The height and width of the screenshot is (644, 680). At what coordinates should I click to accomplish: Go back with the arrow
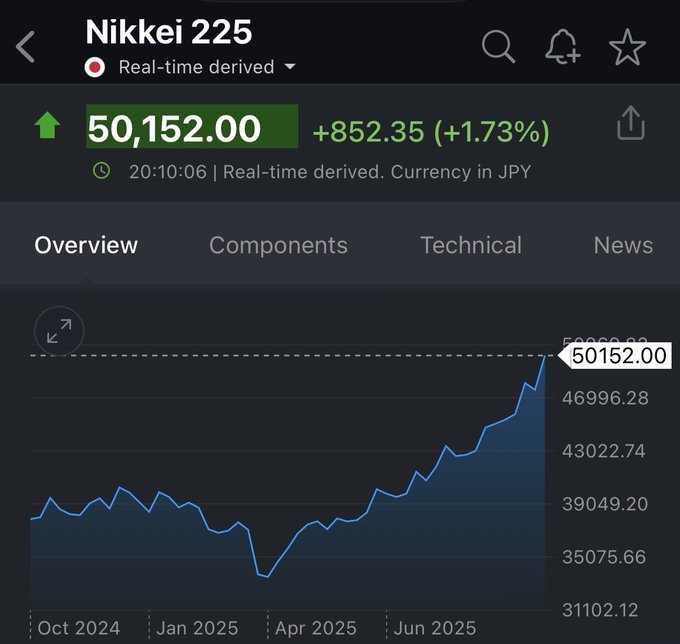coord(26,47)
